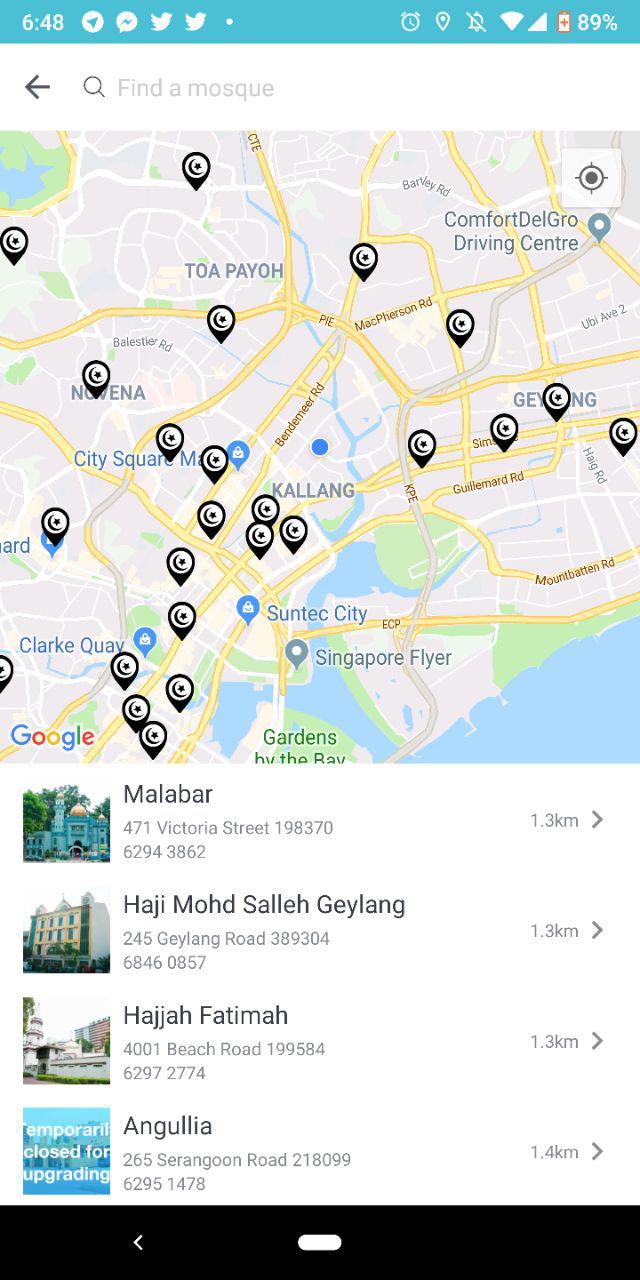
Task: Tap the mosque pin by MacPherson Rd
Action: pos(460,327)
